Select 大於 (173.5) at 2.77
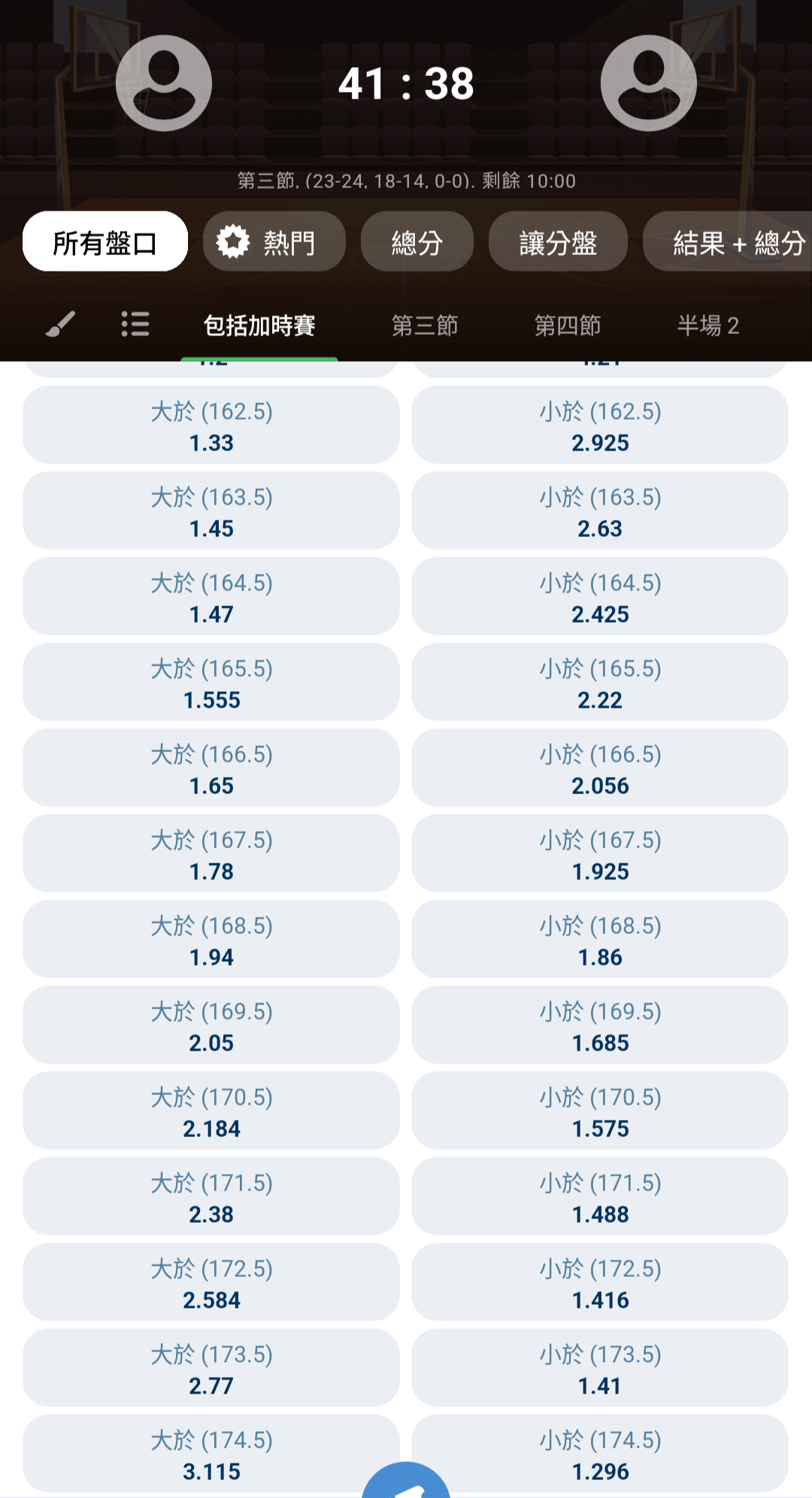Image resolution: width=812 pixels, height=1498 pixels. pos(211,1368)
